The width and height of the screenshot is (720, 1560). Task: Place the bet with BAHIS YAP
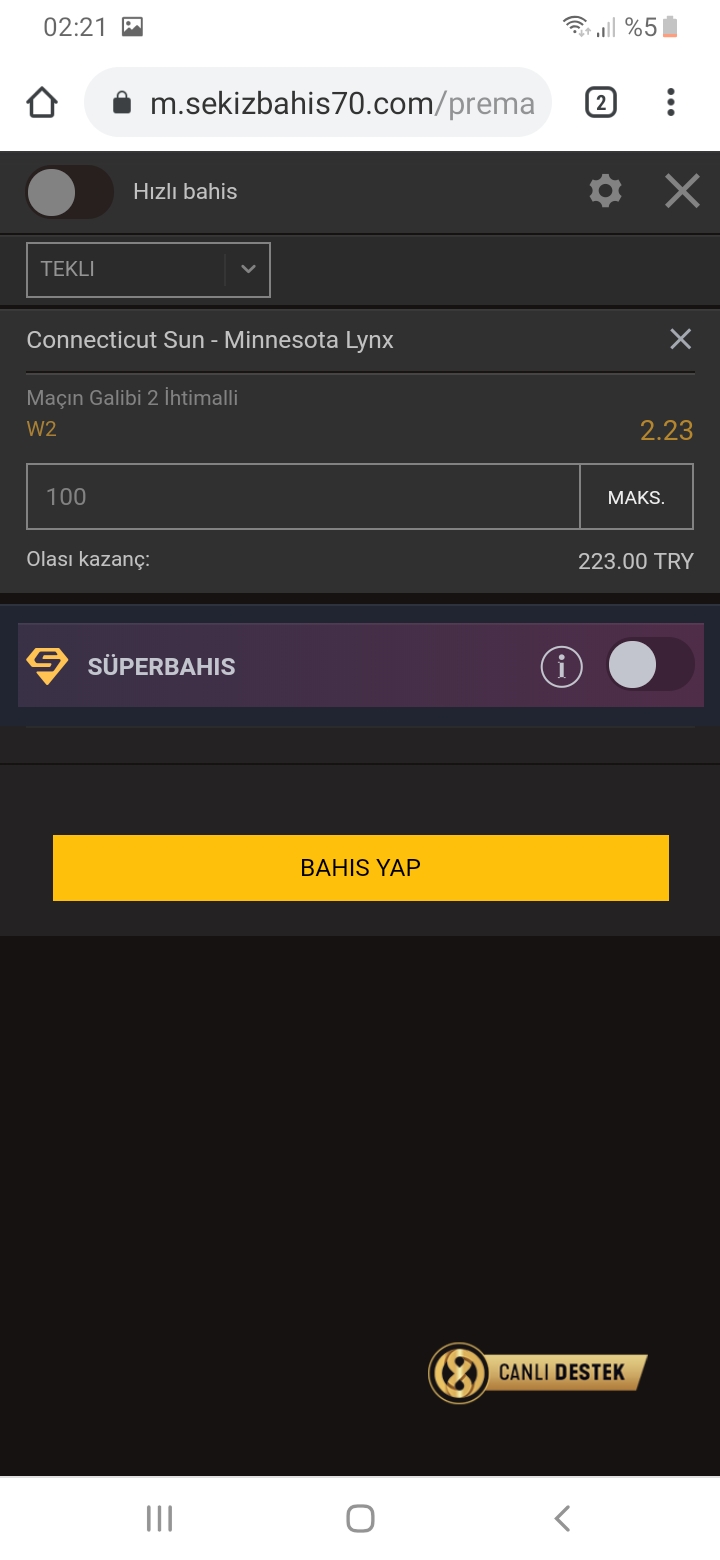(360, 868)
